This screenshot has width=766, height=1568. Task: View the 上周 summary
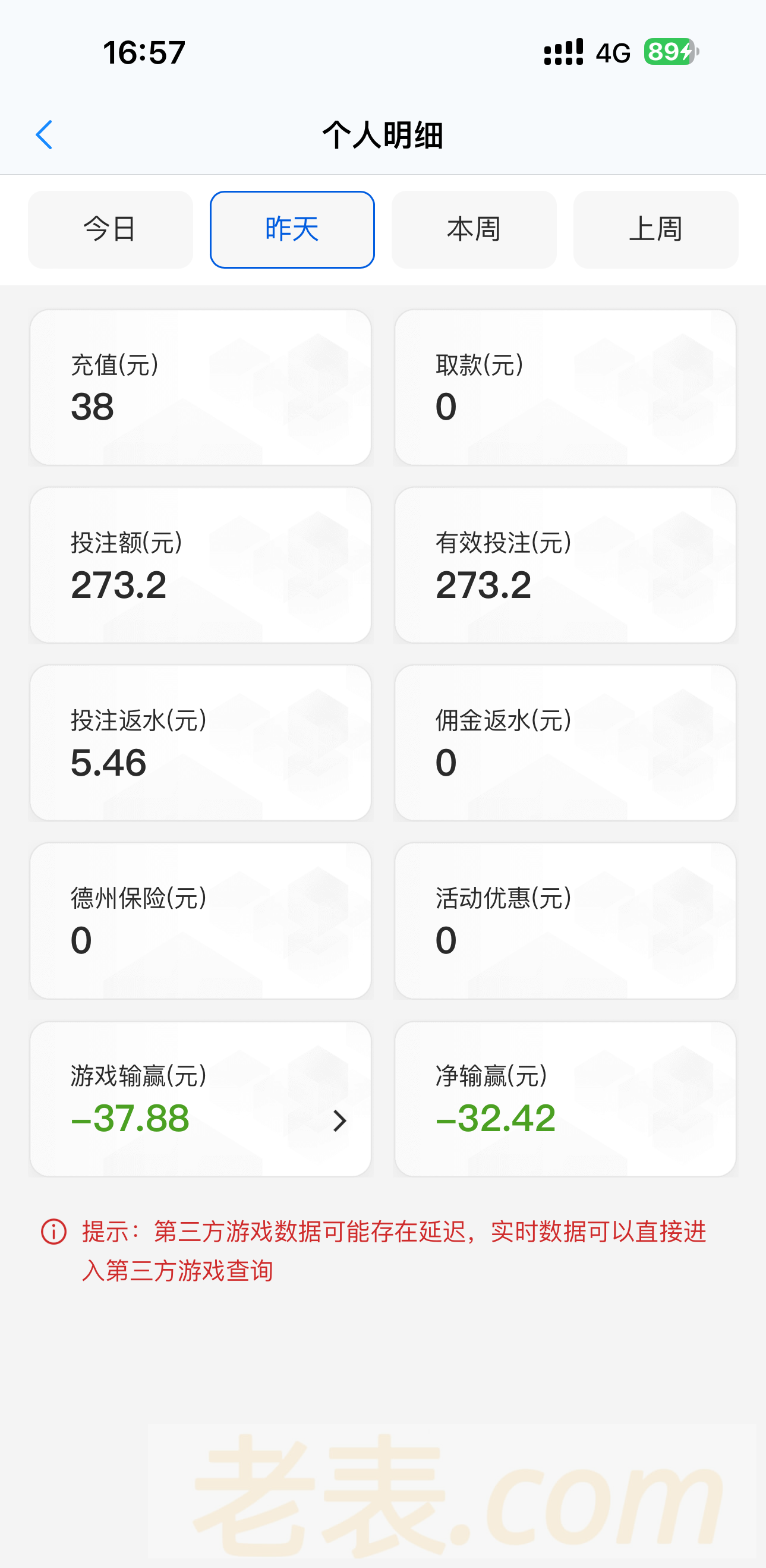[655, 229]
